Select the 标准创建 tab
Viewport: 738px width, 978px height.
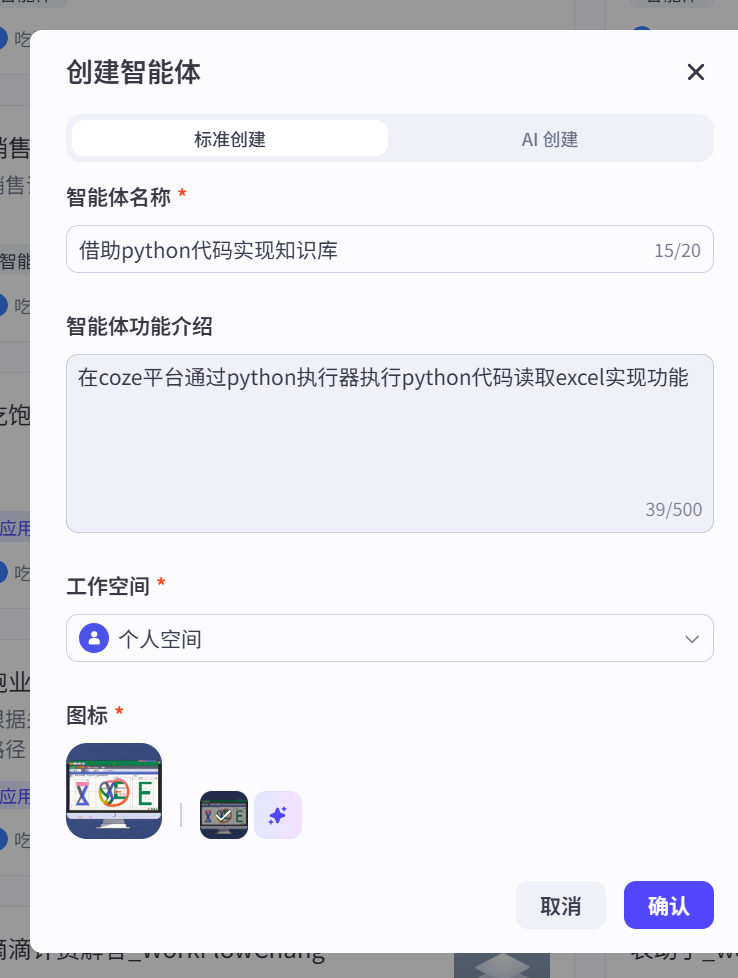tap(228, 139)
